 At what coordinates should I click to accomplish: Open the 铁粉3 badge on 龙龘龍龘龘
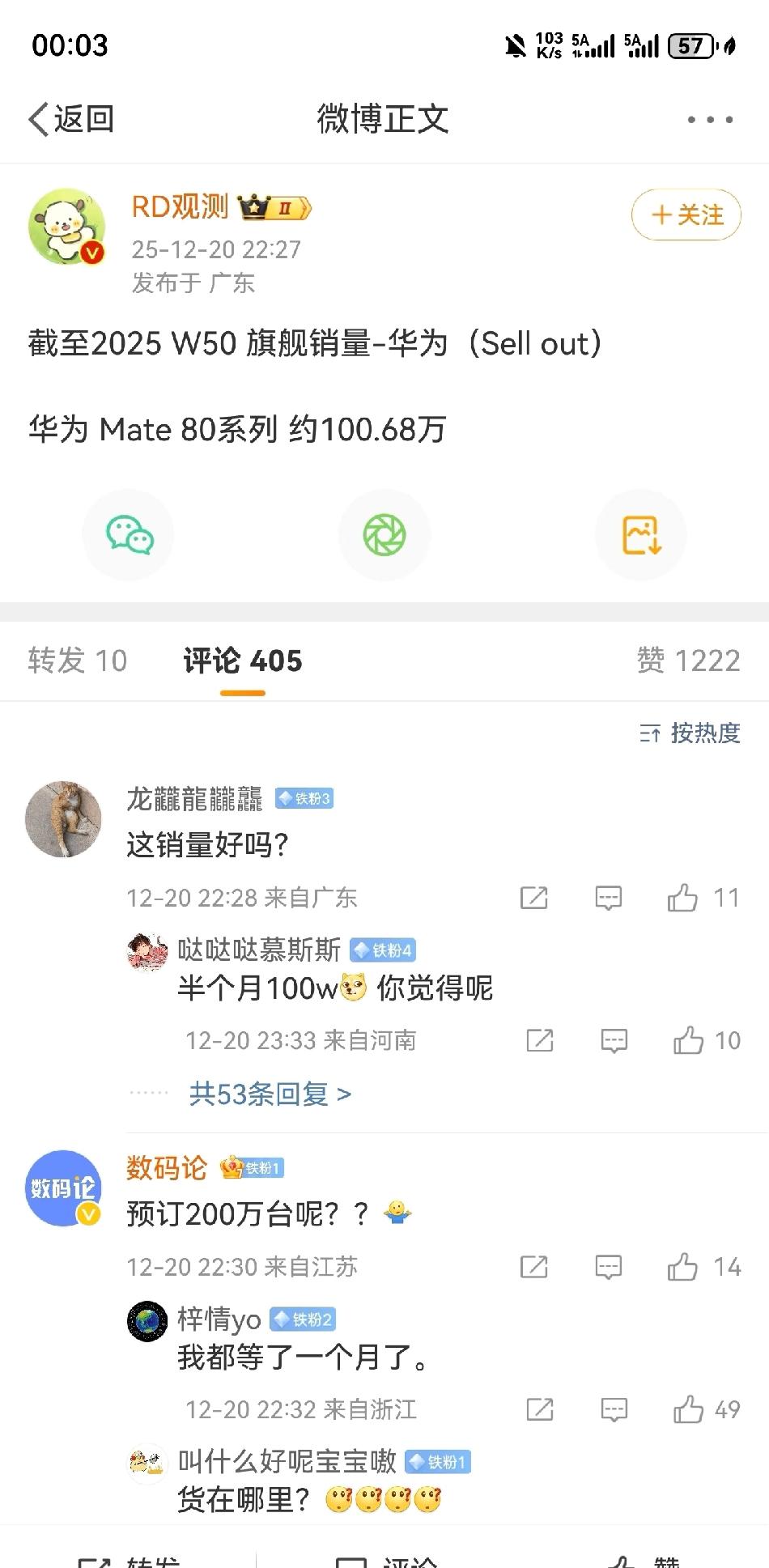[x=304, y=798]
